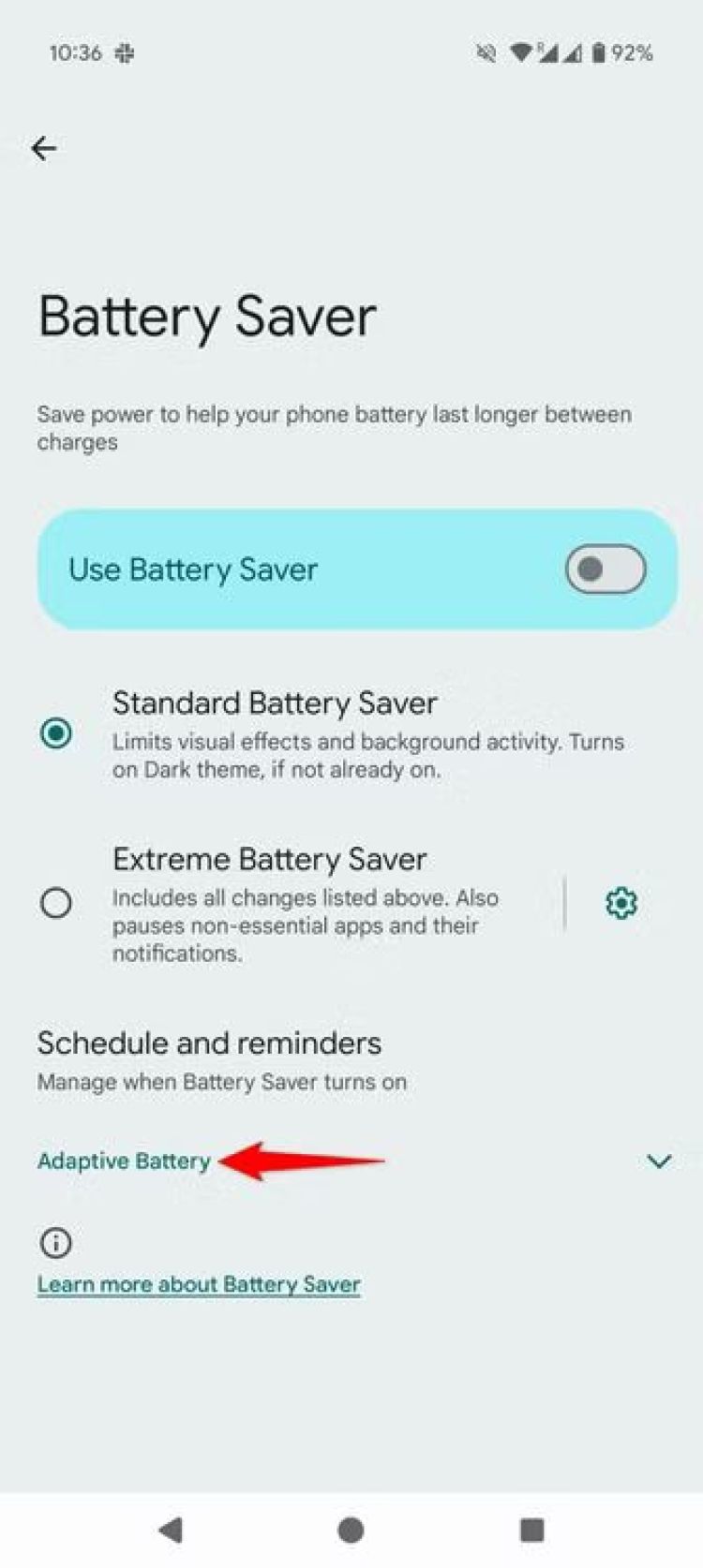Image resolution: width=703 pixels, height=1568 pixels.
Task: Open Schedule and reminders
Action: pyautogui.click(x=209, y=1060)
